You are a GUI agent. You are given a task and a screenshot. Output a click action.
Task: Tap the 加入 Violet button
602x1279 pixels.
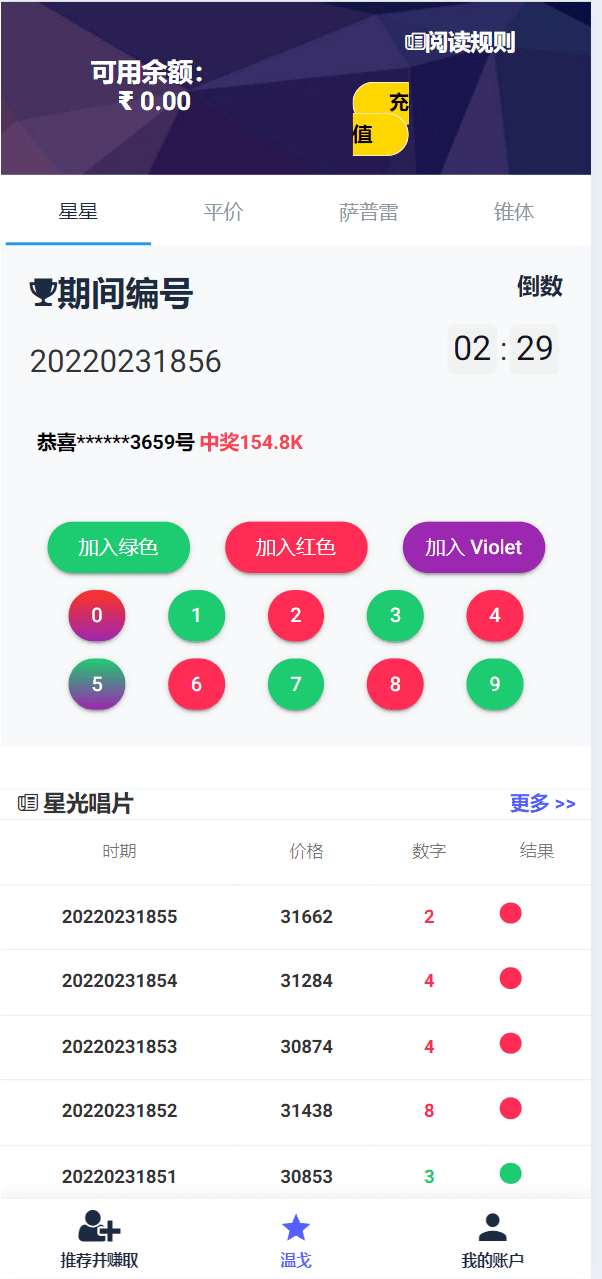tap(473, 547)
